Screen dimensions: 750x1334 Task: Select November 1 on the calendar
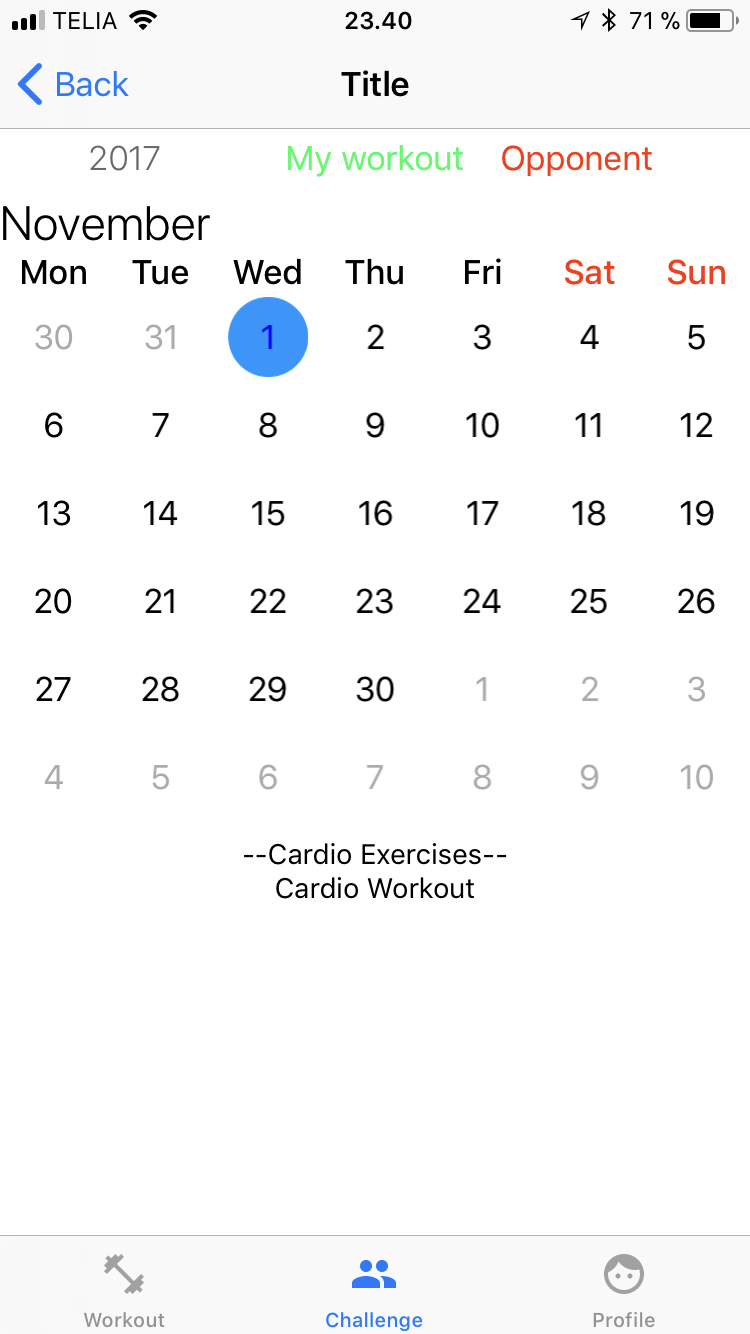[268, 337]
